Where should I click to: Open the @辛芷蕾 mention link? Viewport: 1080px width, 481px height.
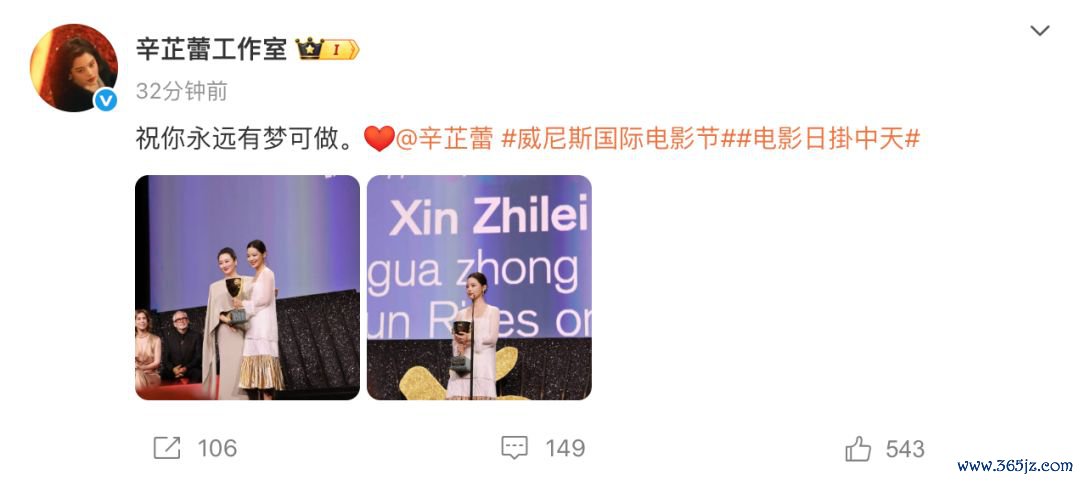[x=444, y=139]
